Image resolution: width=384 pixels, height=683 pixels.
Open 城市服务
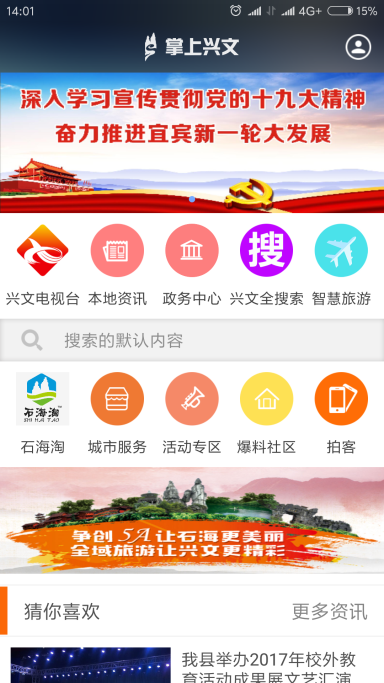(117, 413)
